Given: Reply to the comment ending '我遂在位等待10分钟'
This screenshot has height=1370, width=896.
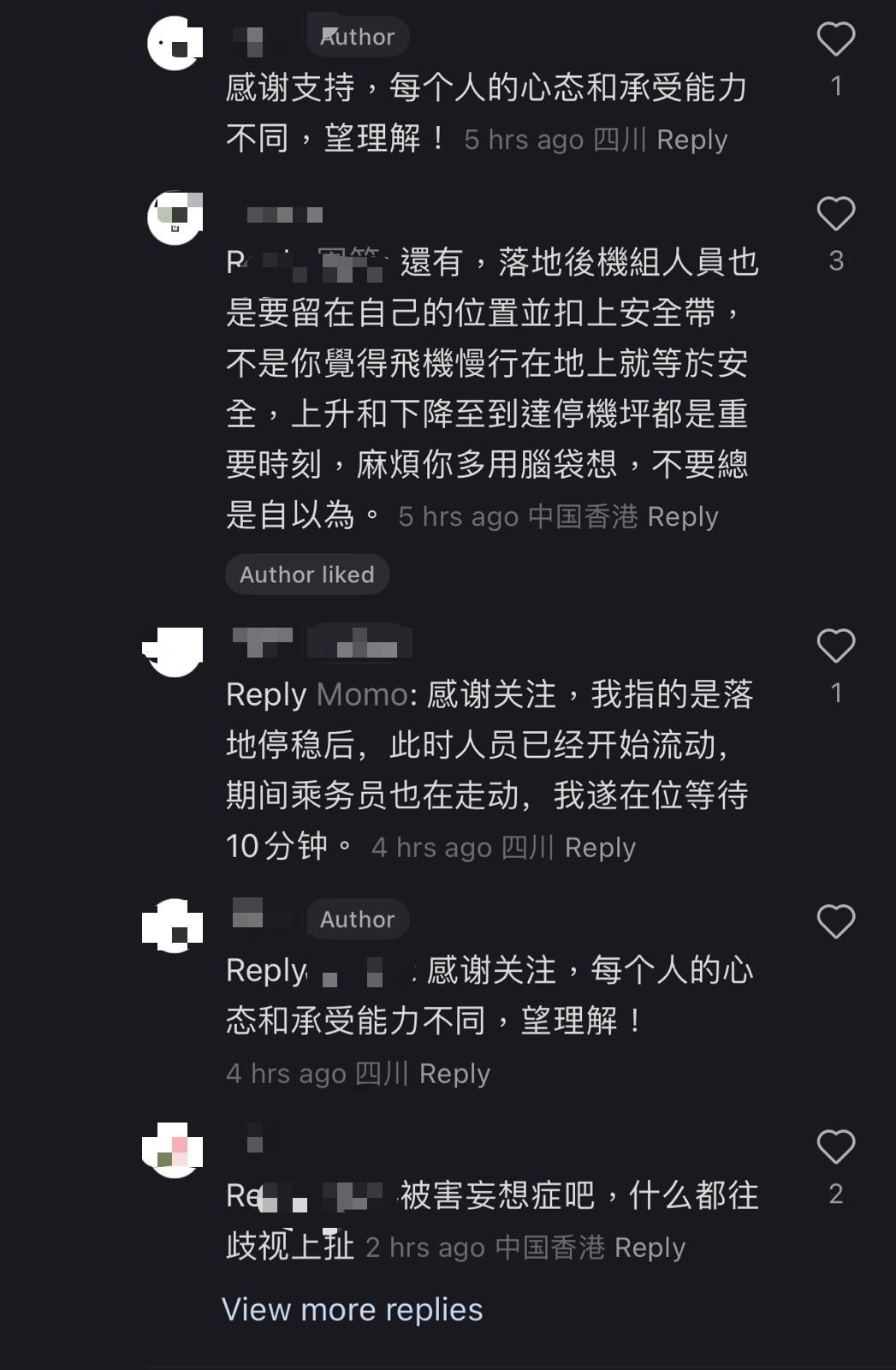Looking at the screenshot, I should click(x=600, y=848).
